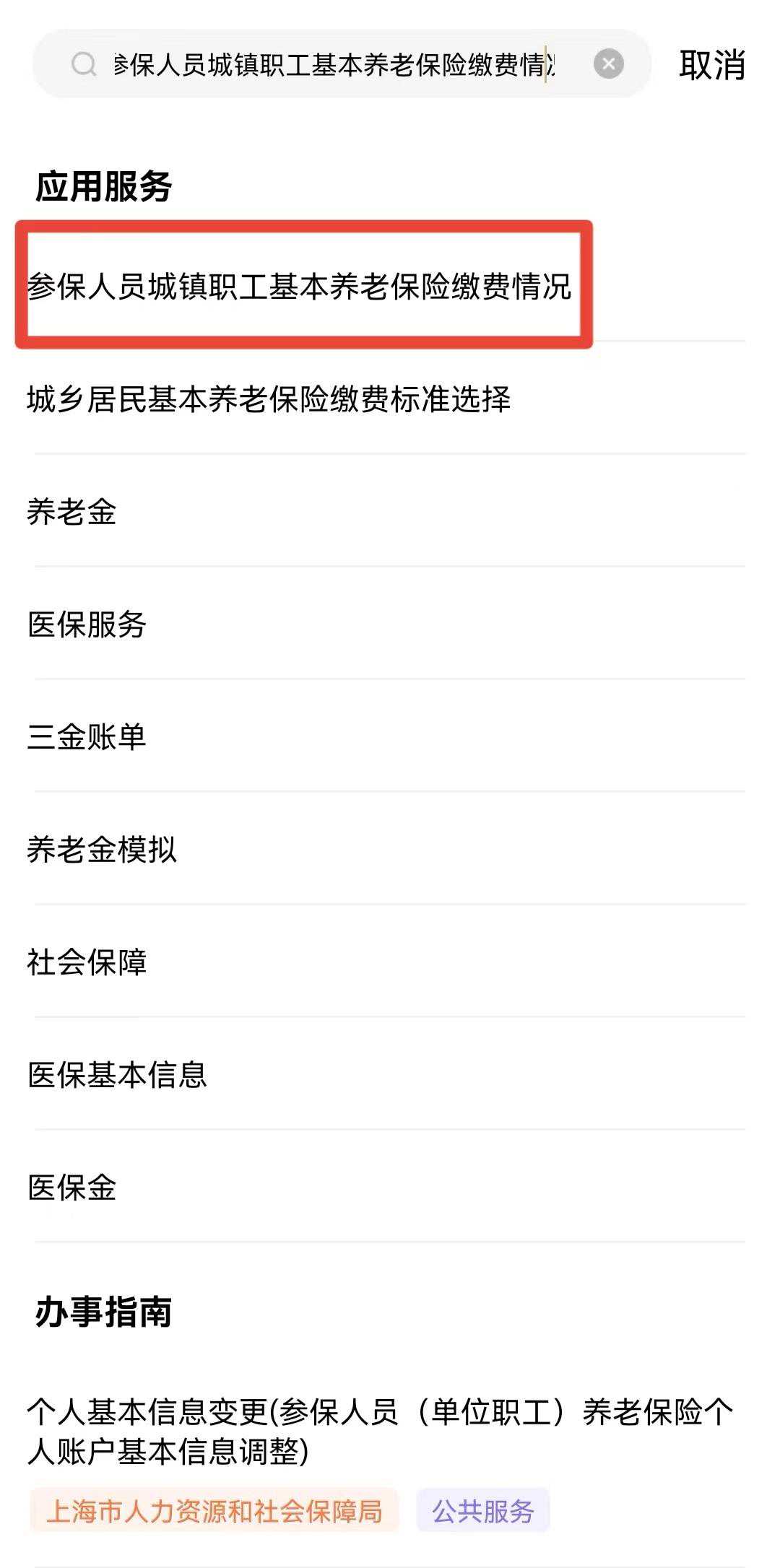Open 城乡居民基本养老保险缴费标准选择
The width and height of the screenshot is (780, 1568).
[269, 398]
